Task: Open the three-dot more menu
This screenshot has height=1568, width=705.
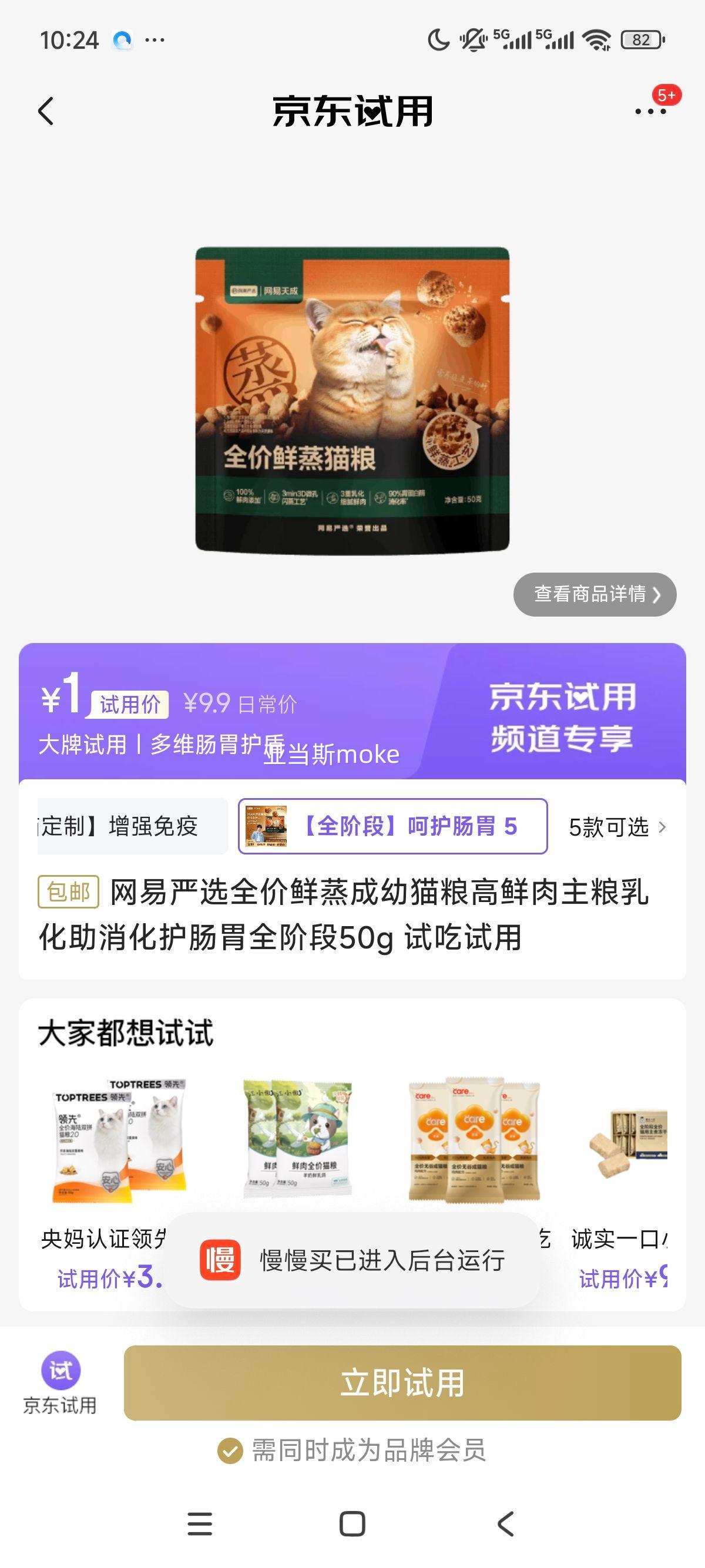Action: click(650, 112)
